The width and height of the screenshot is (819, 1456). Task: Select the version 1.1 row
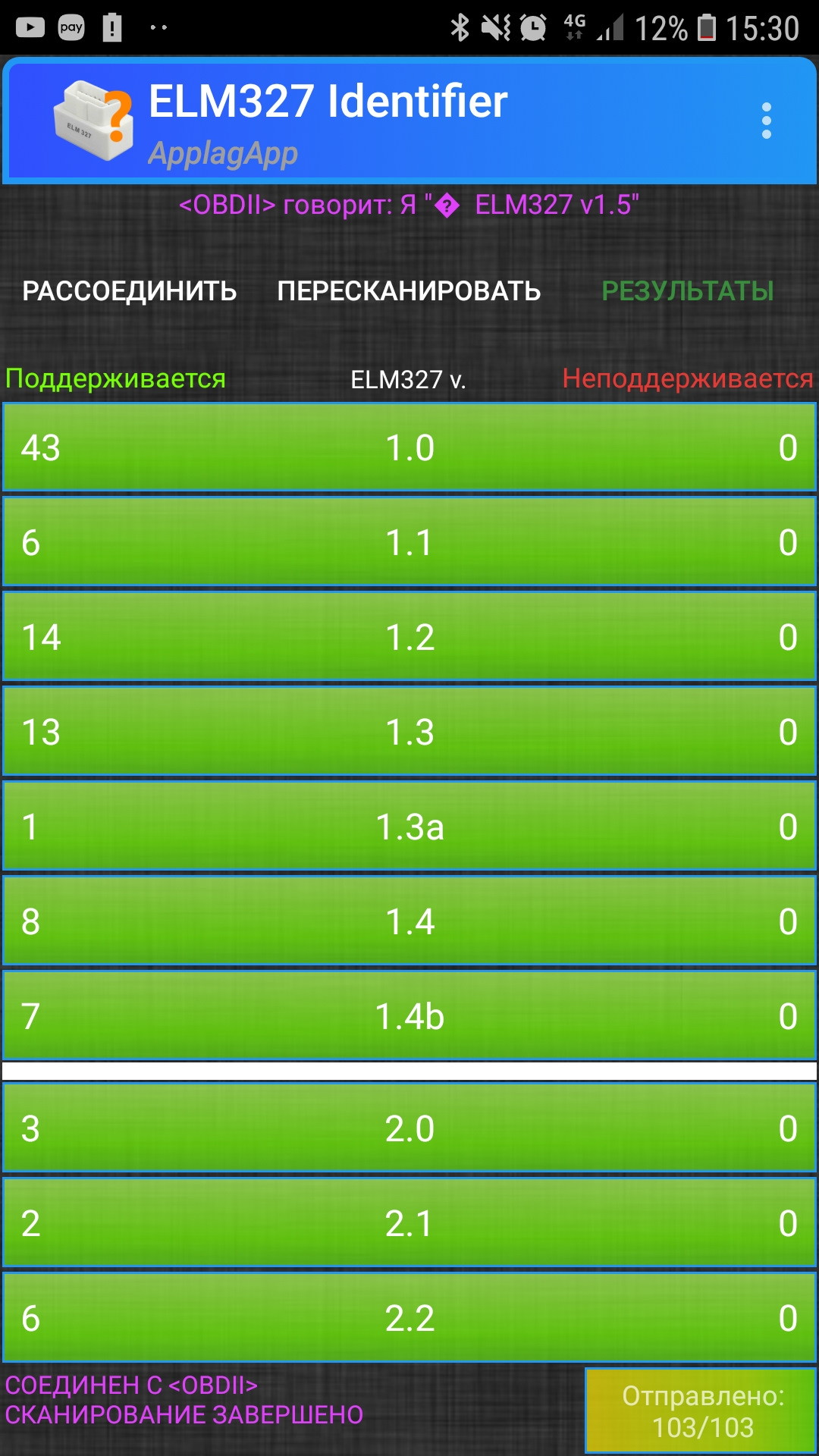pos(409,542)
